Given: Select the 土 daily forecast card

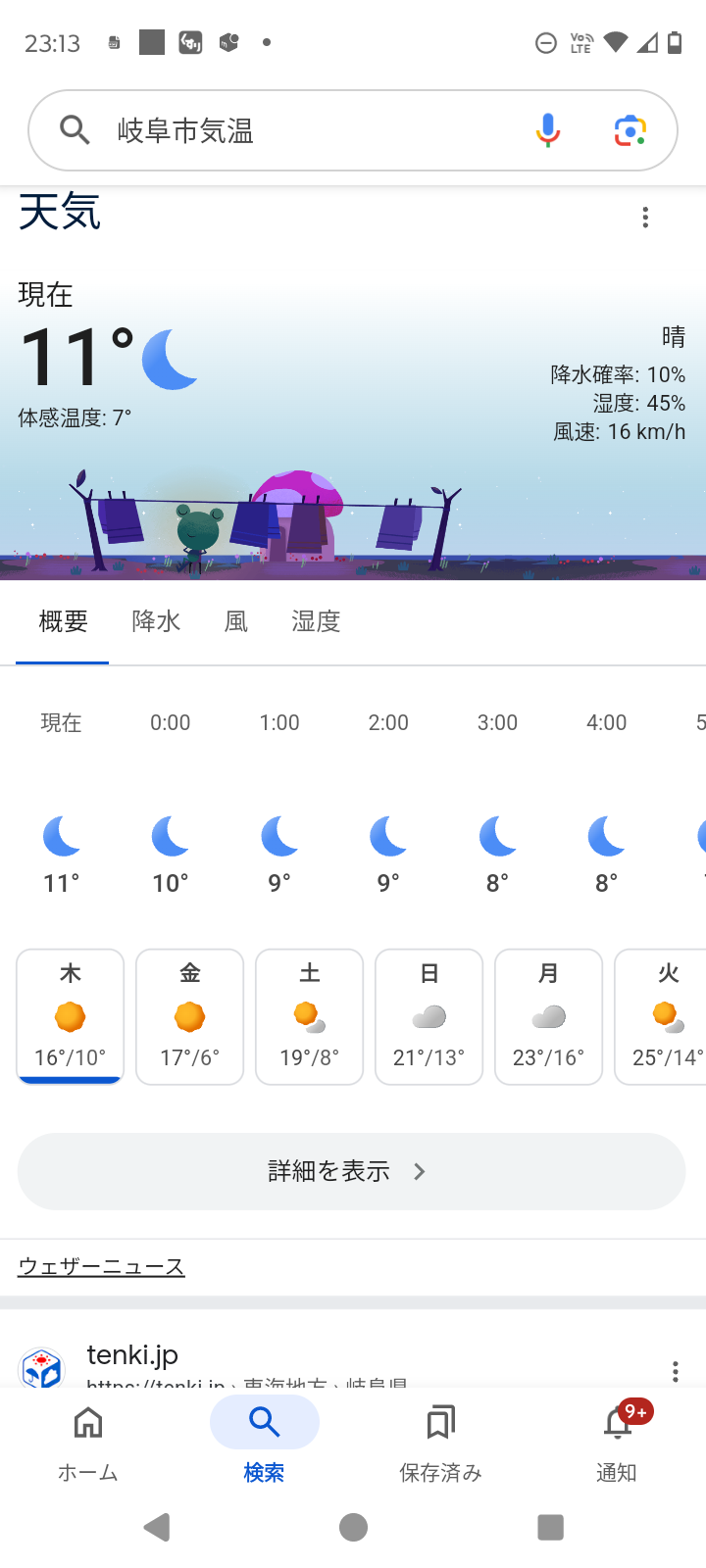Looking at the screenshot, I should click(309, 1016).
